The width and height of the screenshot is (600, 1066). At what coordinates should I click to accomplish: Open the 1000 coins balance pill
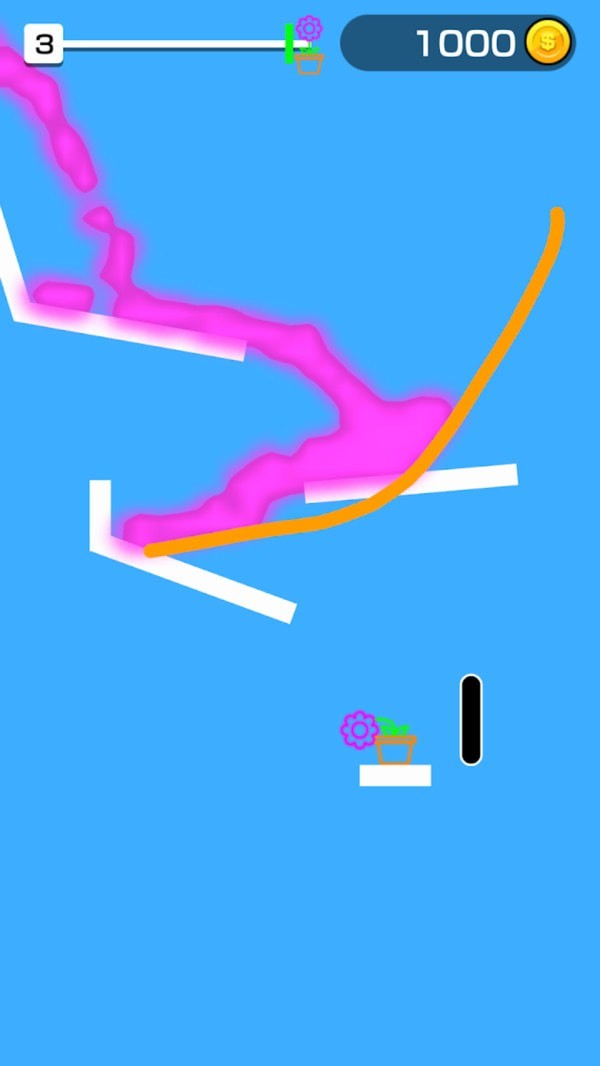458,43
